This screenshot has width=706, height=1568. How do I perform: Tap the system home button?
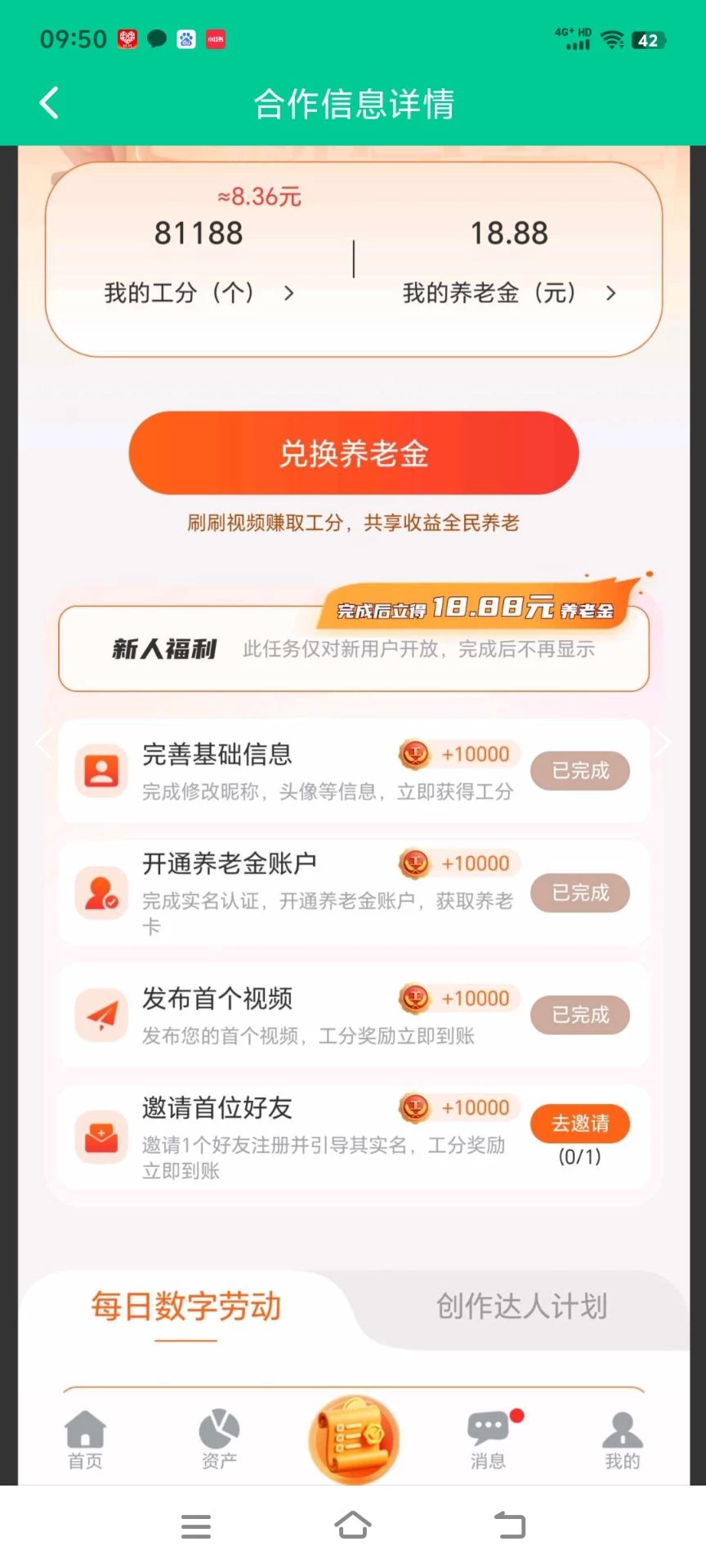pos(353,1525)
